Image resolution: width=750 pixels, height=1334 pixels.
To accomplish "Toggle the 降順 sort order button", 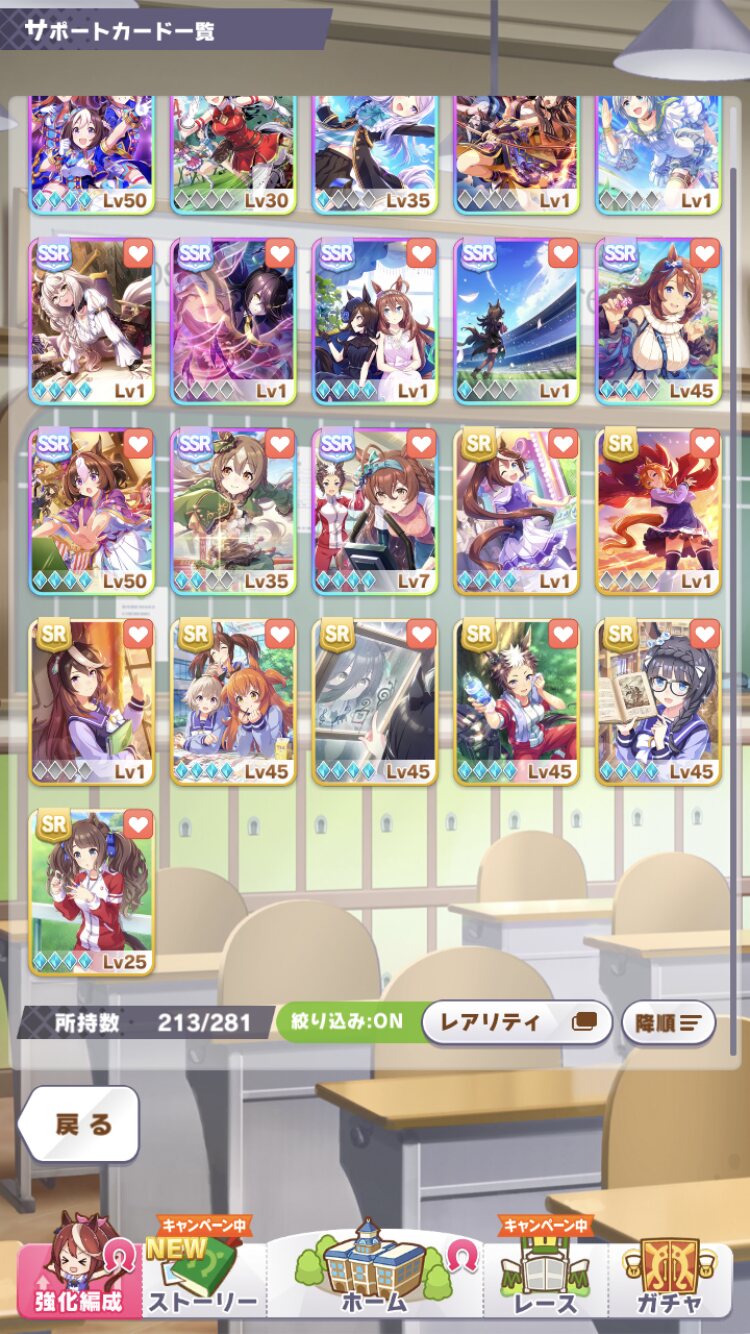I will click(x=669, y=1023).
